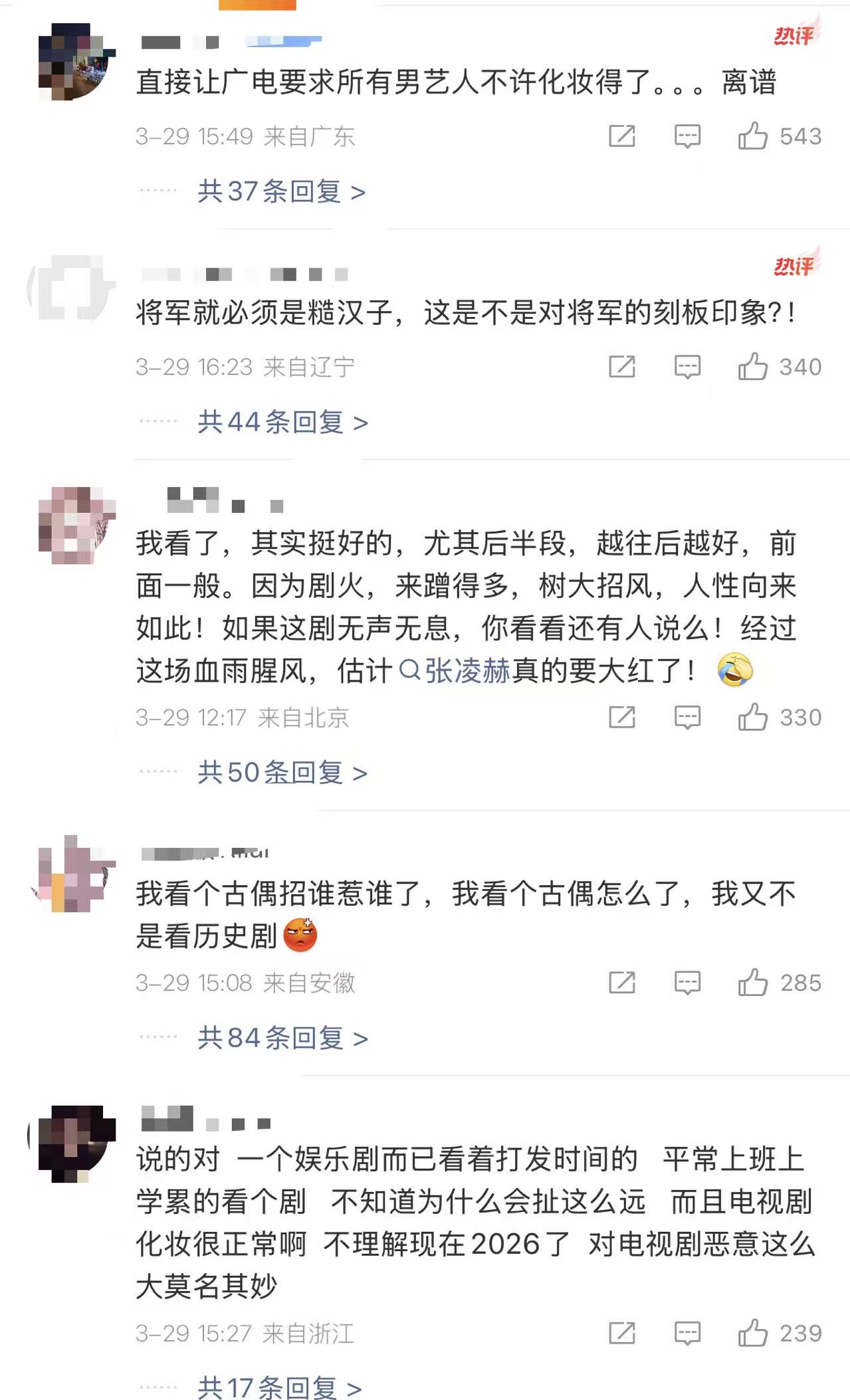
Task: Like the comment with 340 likes
Action: coord(752,367)
